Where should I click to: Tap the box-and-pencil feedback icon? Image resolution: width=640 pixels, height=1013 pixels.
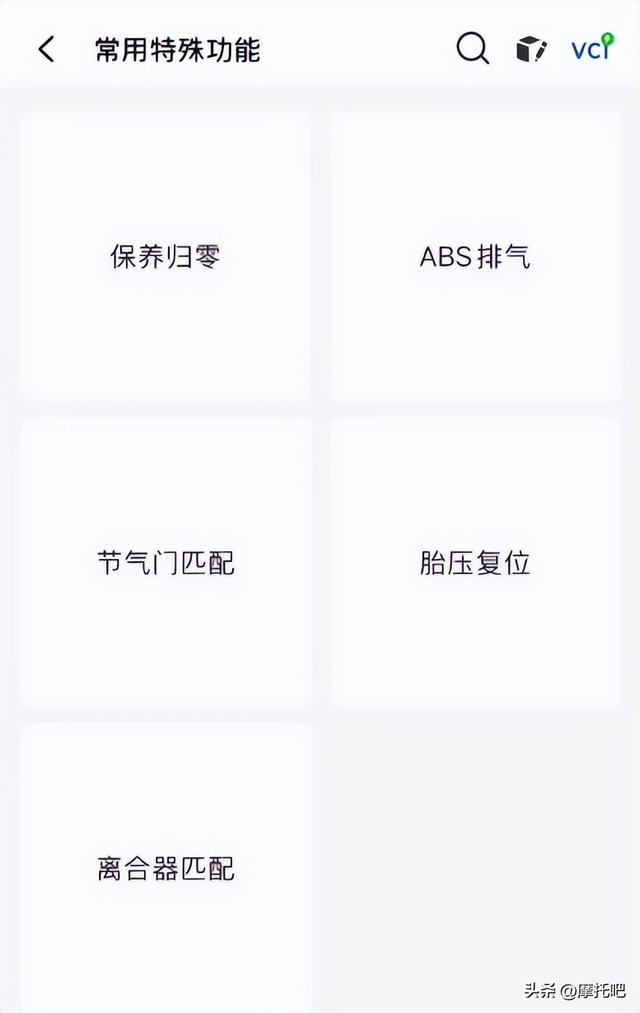click(531, 49)
